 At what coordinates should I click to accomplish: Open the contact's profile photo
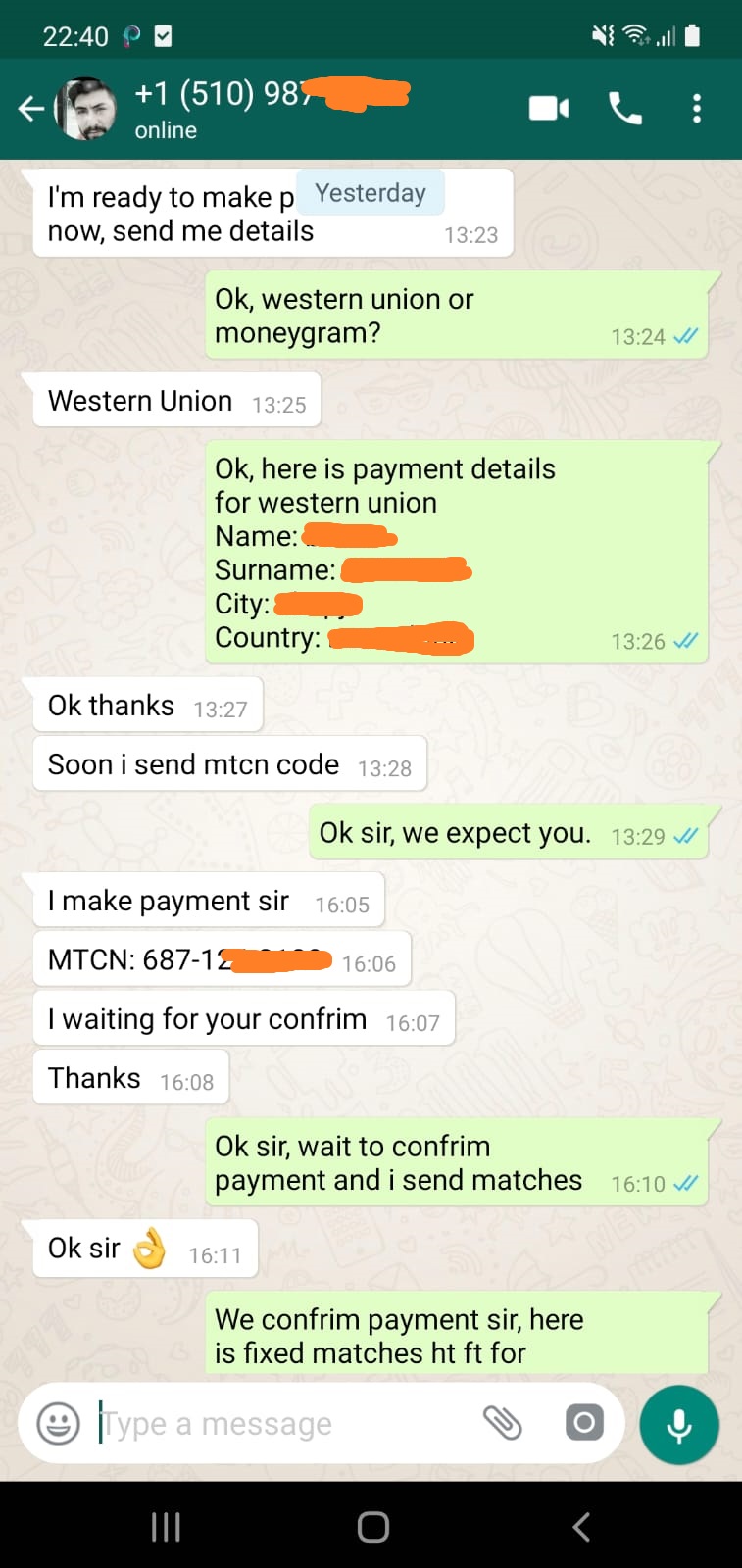(x=86, y=109)
